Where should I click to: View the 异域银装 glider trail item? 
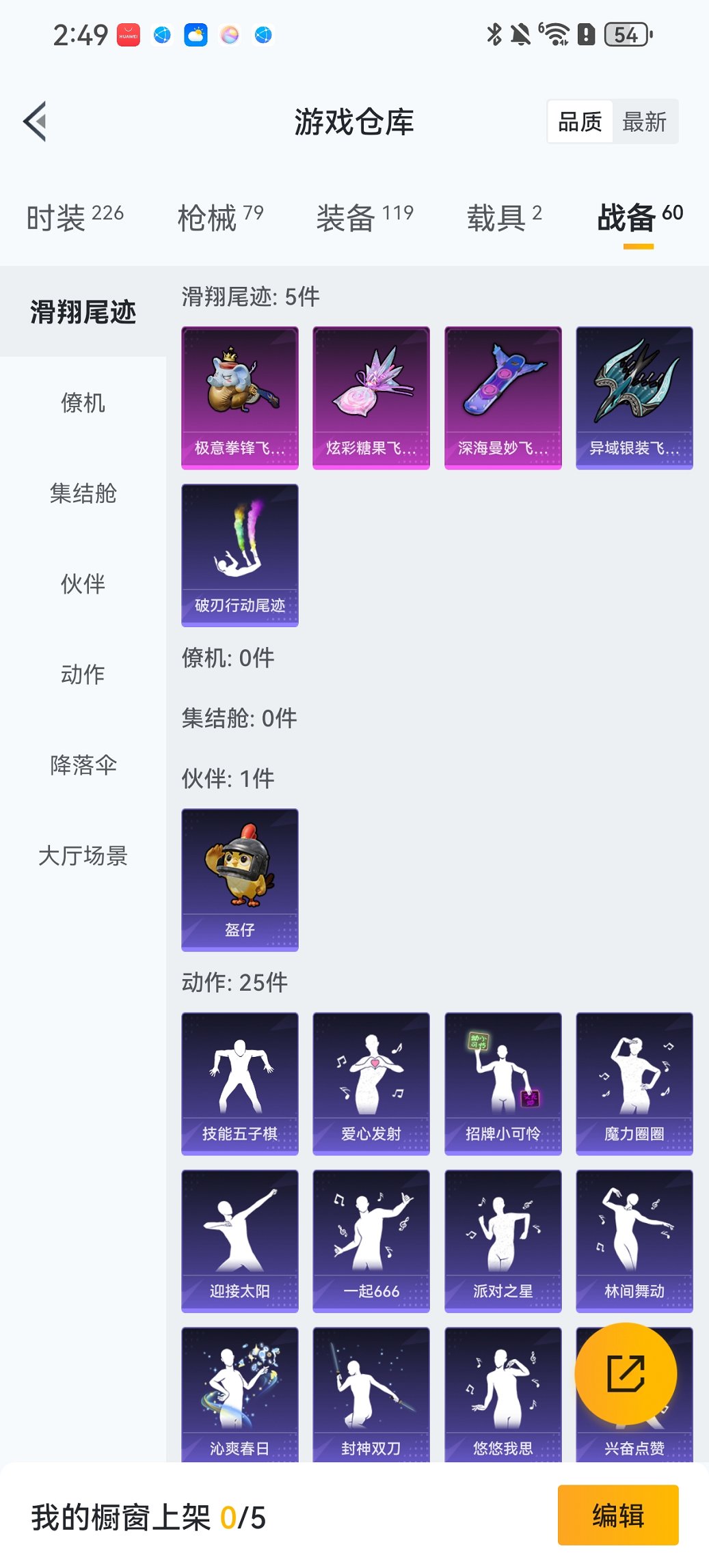(x=634, y=396)
